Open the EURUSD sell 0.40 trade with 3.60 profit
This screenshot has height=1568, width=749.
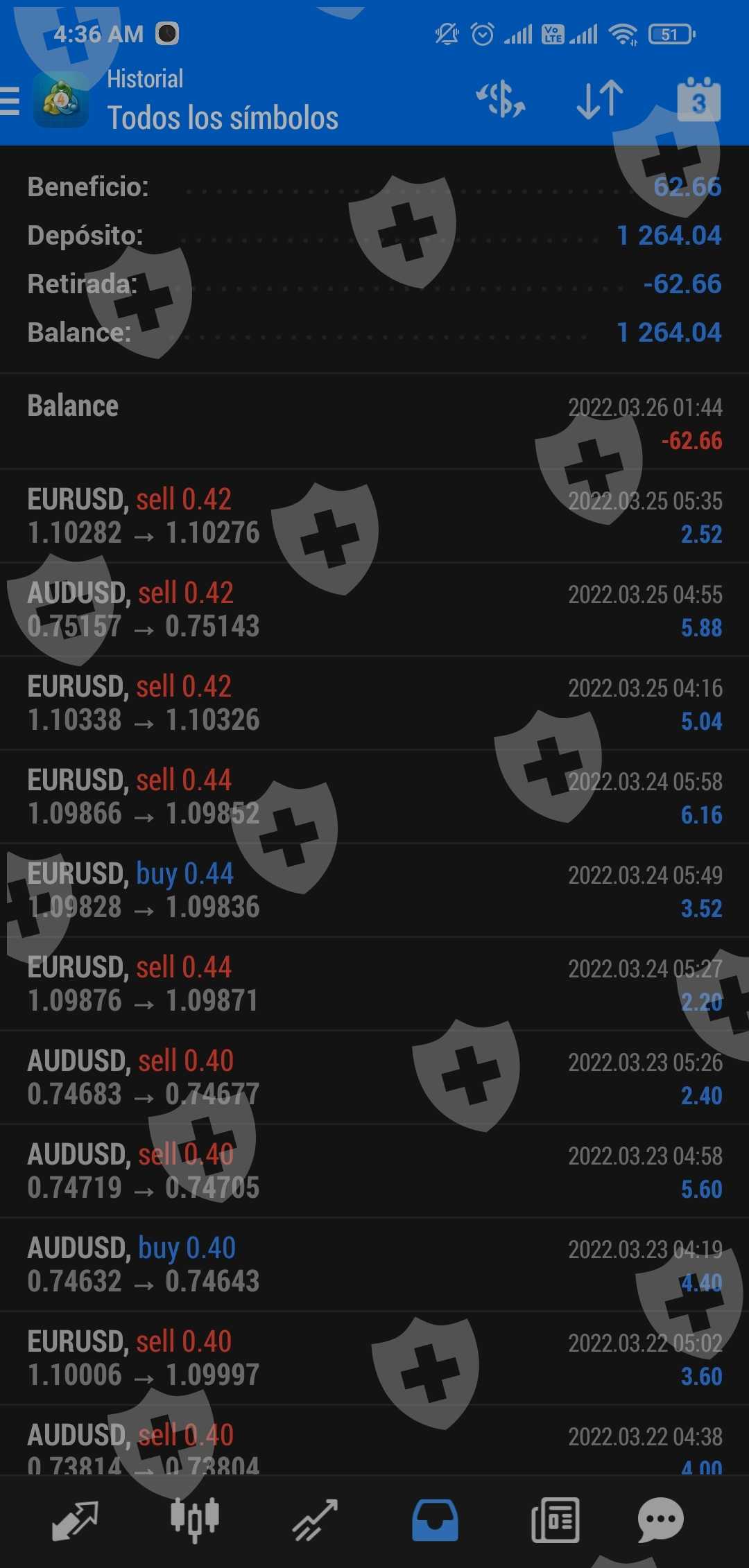[374, 1359]
